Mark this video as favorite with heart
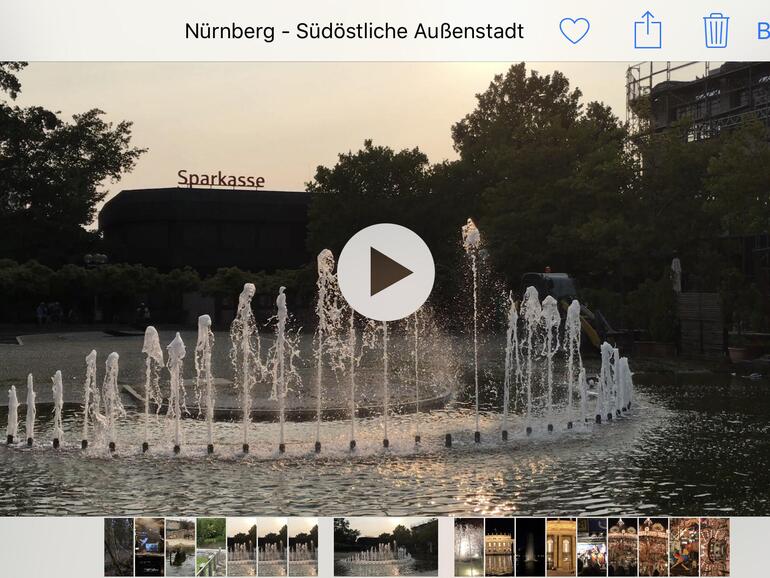Screen dimensions: 770x578 tap(574, 31)
